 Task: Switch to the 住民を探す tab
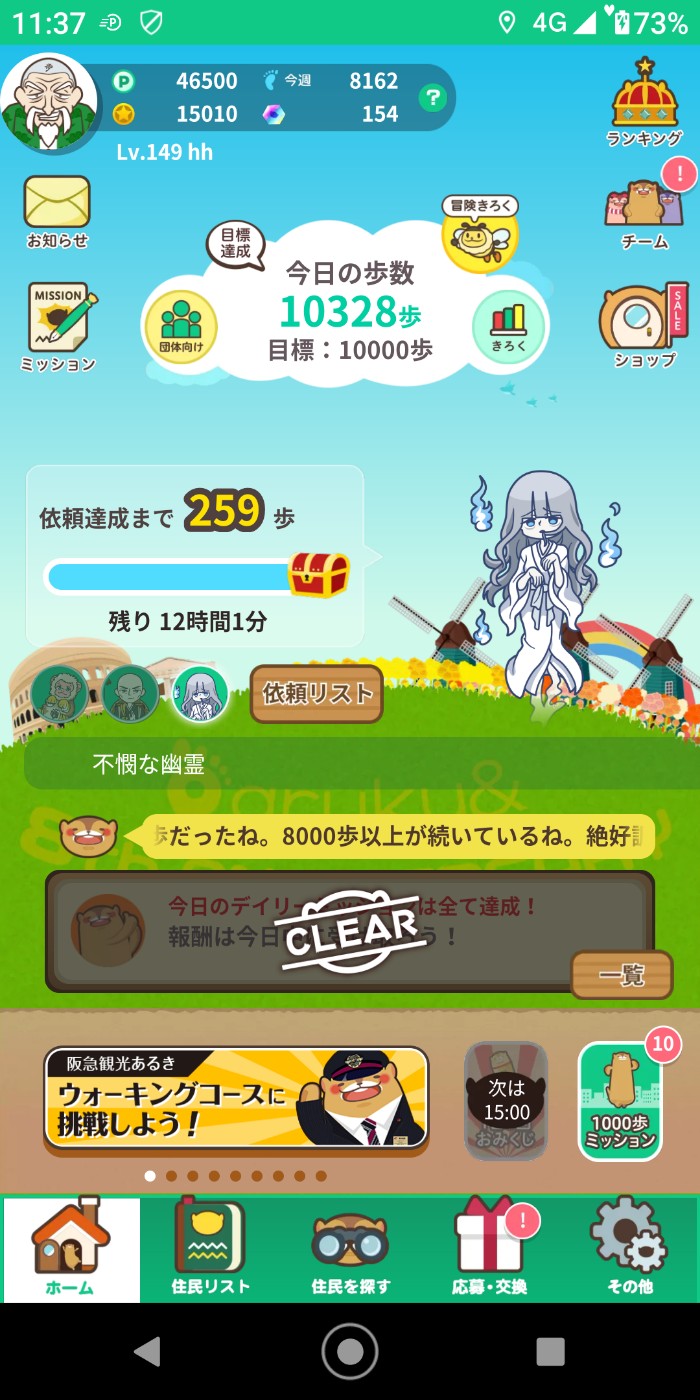350,1249
